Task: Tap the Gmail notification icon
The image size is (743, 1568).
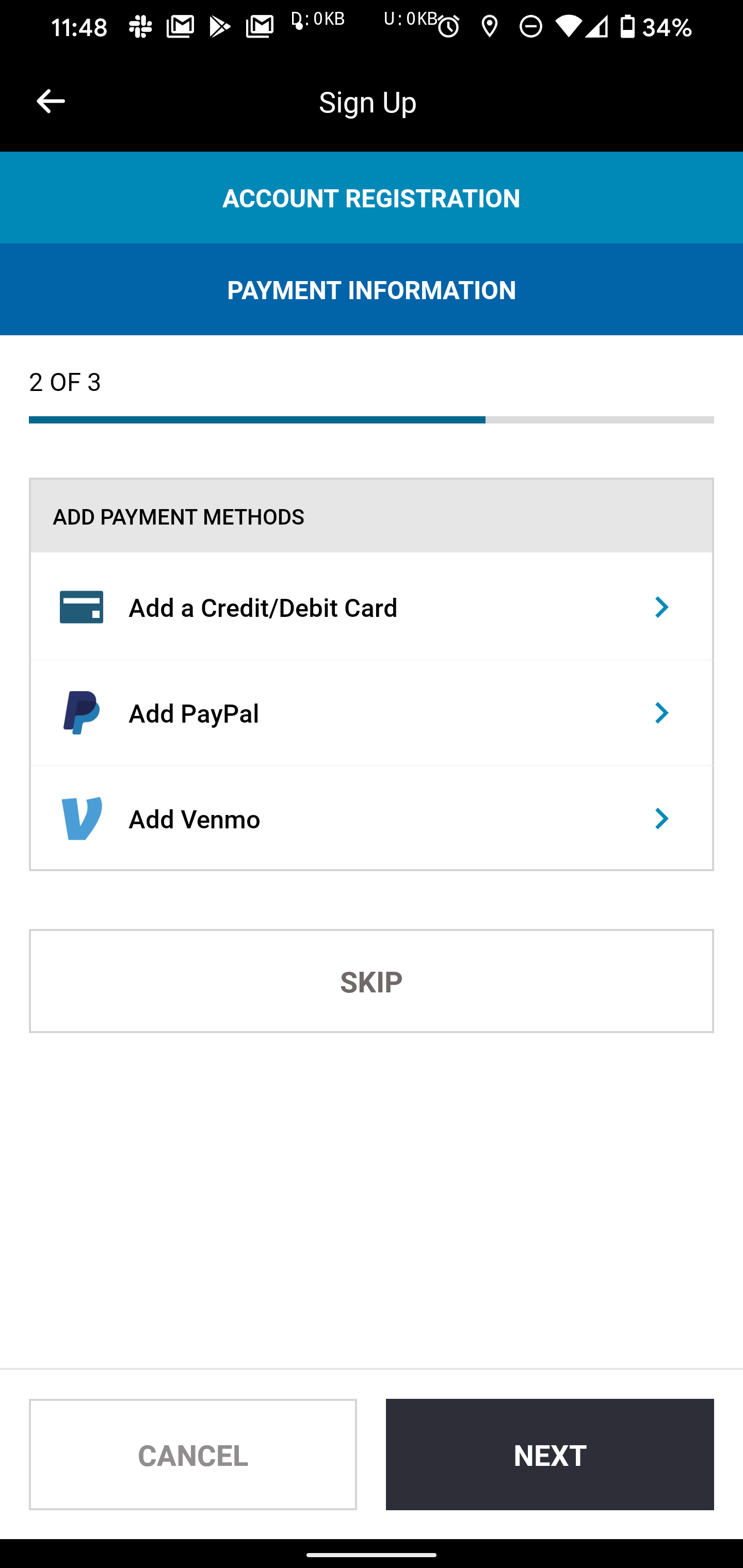Action: click(180, 26)
